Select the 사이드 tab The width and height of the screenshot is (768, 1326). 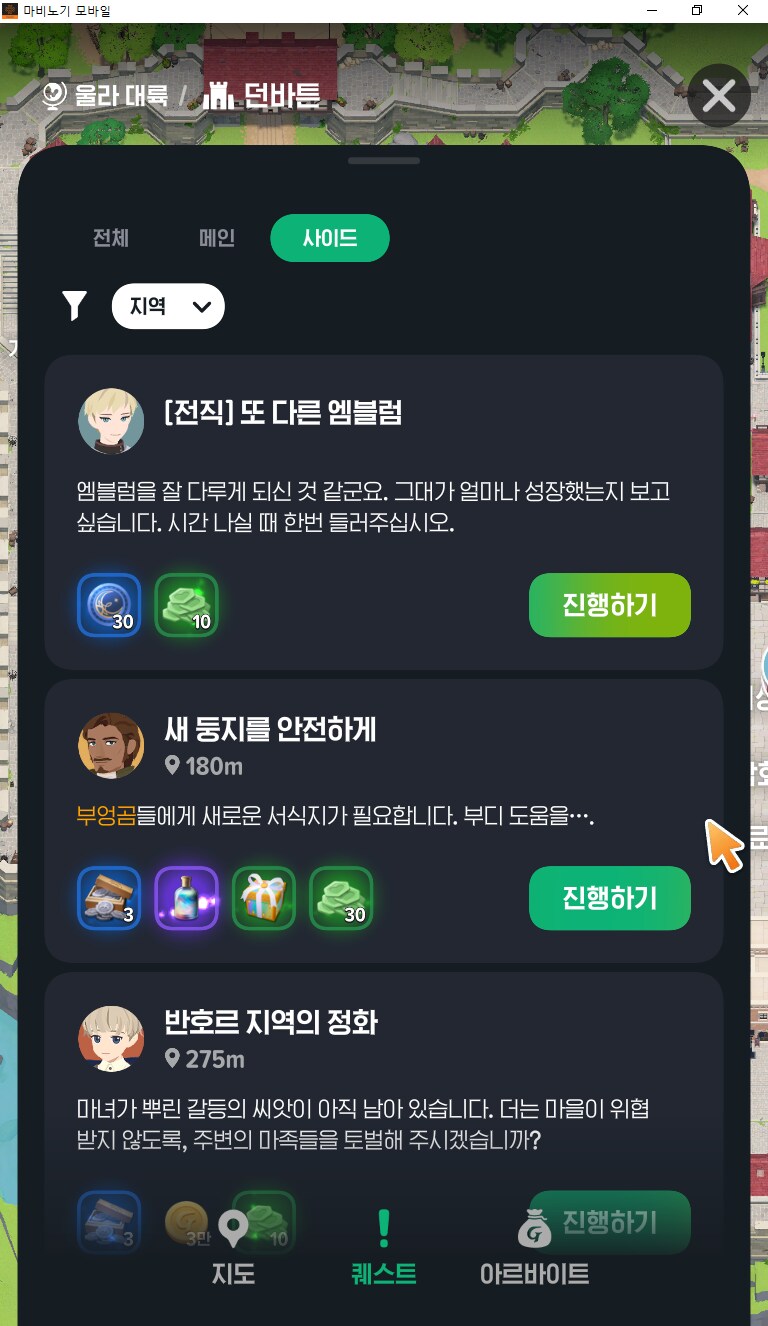coord(330,238)
